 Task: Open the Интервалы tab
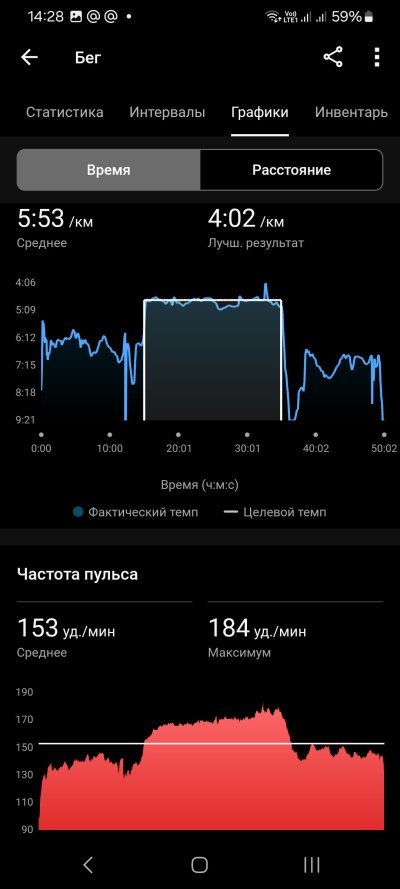[167, 112]
